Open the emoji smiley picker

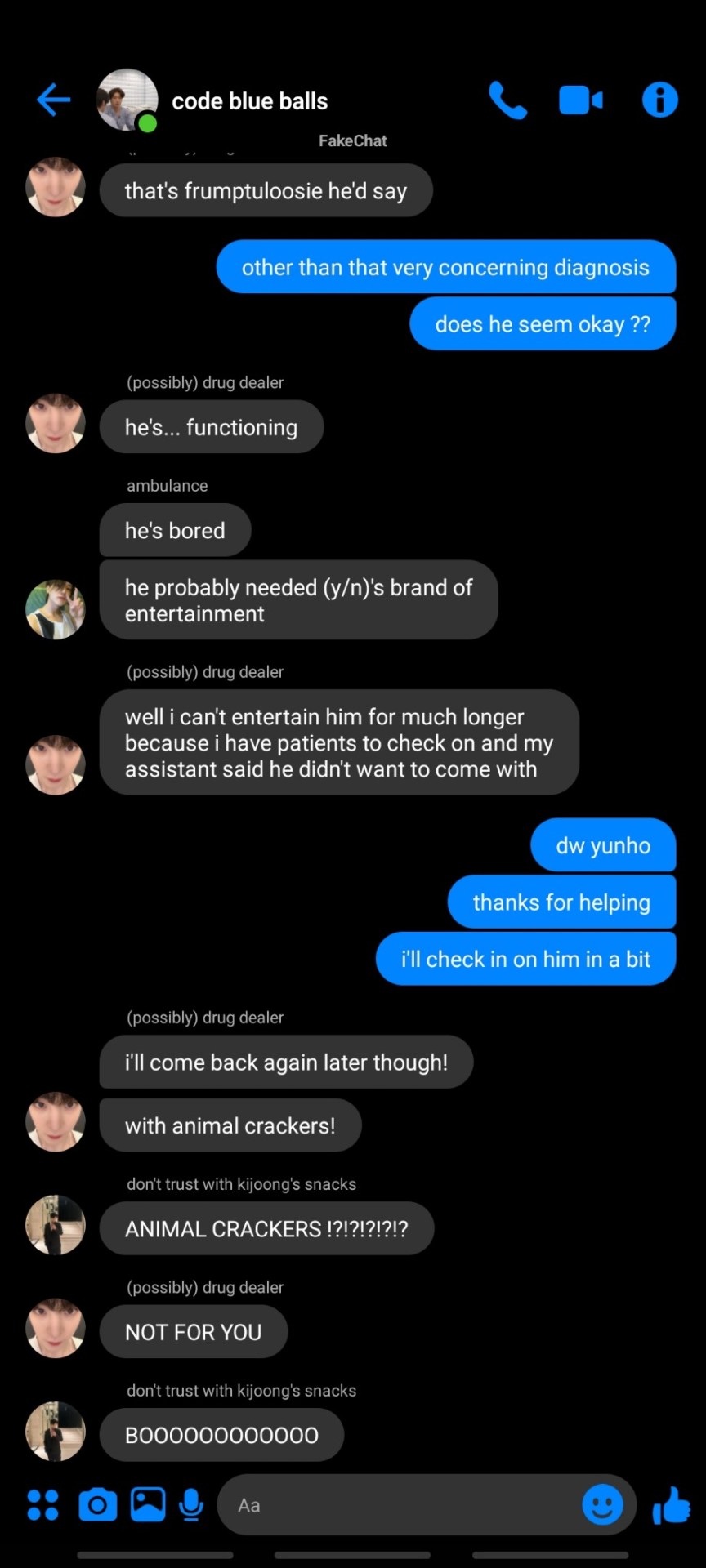click(x=602, y=1504)
